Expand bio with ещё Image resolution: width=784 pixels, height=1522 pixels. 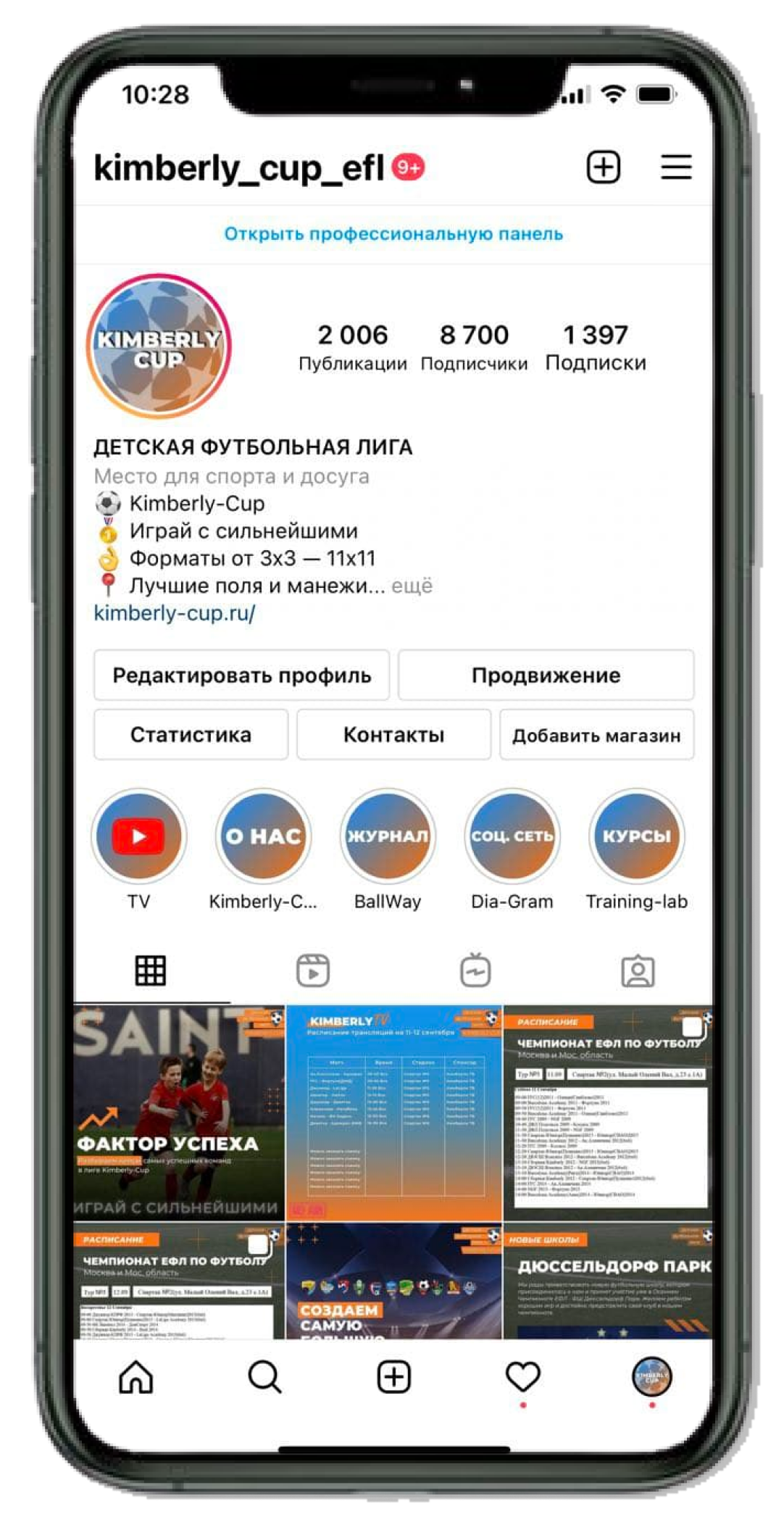(x=412, y=586)
